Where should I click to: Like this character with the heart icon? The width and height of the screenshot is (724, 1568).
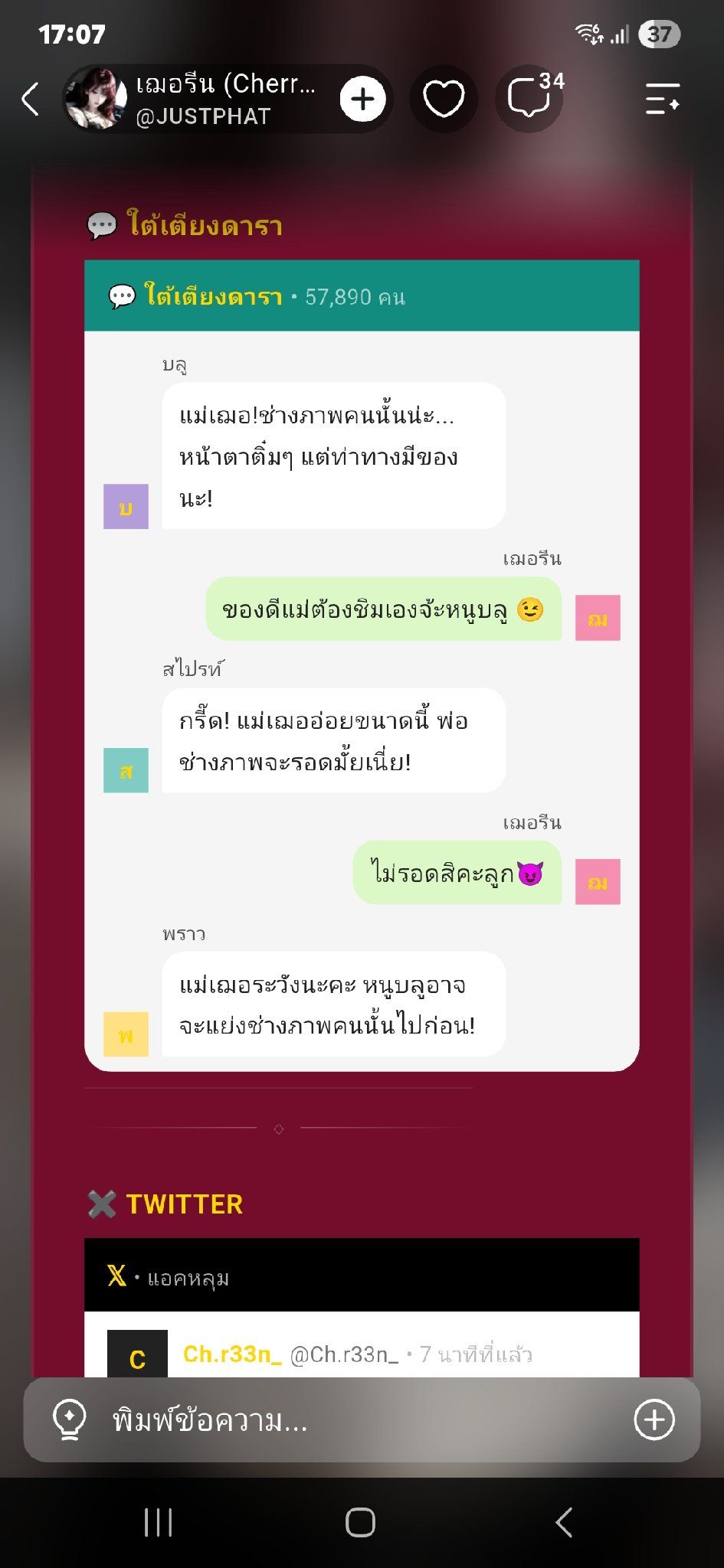tap(444, 99)
